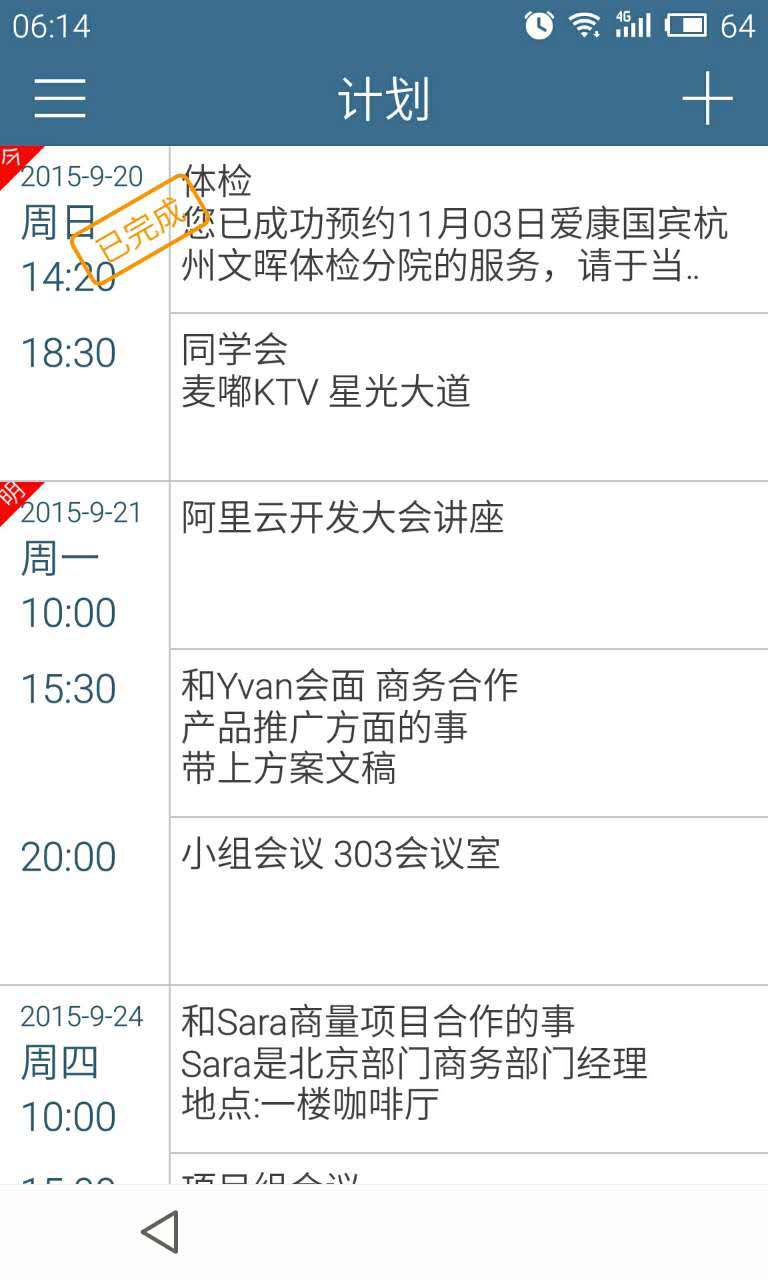Open the hamburger navigation menu
The image size is (768, 1280).
point(60,97)
